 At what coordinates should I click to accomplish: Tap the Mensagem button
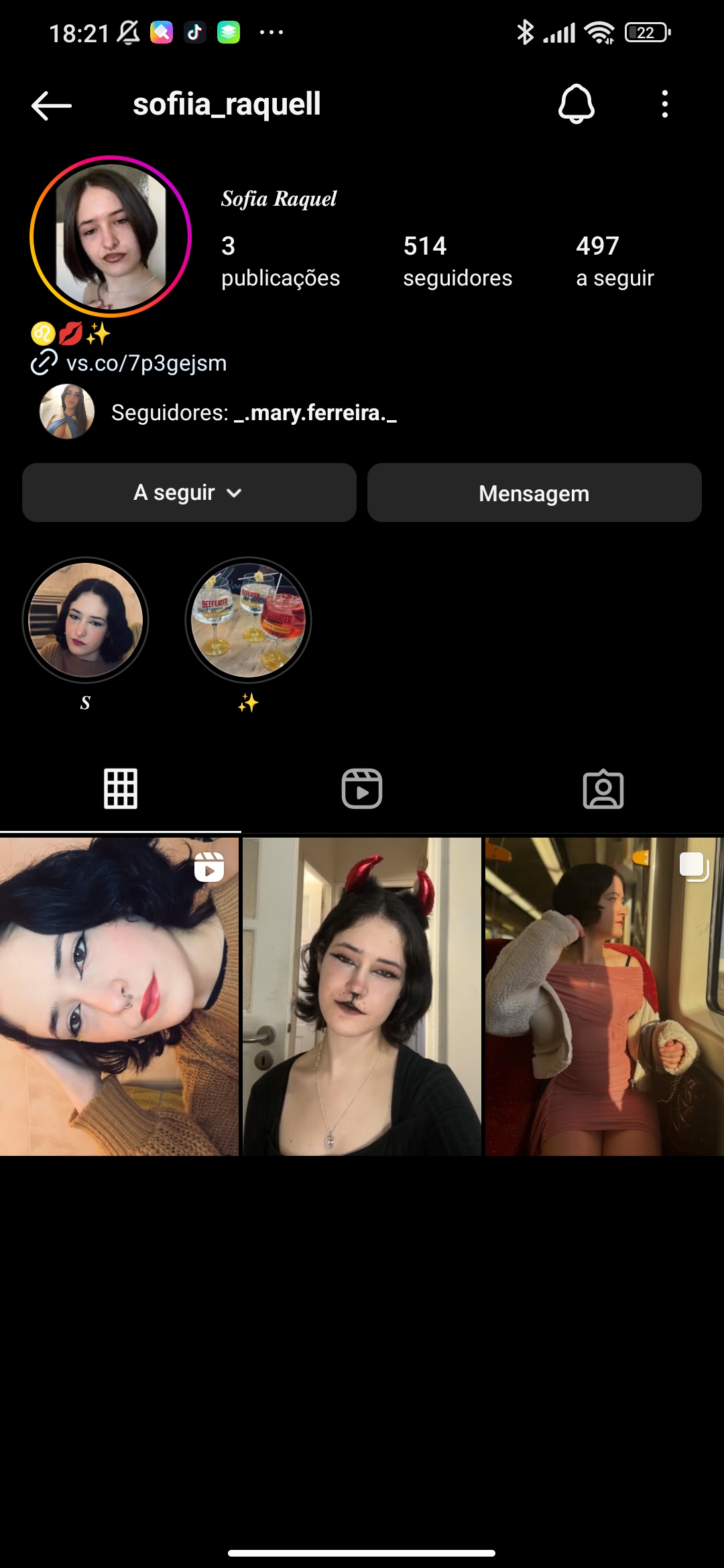tap(534, 493)
